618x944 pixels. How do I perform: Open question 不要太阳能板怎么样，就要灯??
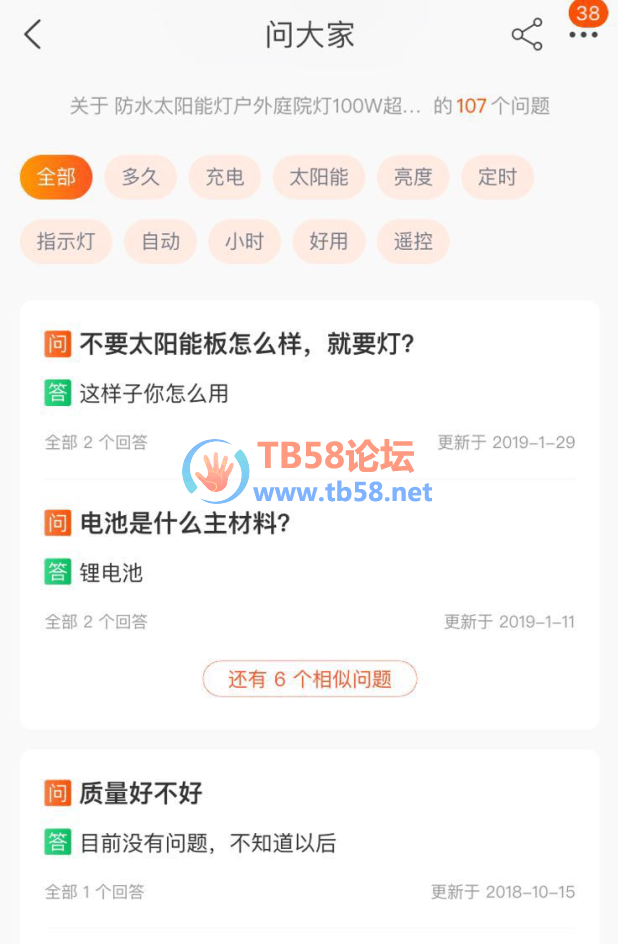(x=246, y=345)
